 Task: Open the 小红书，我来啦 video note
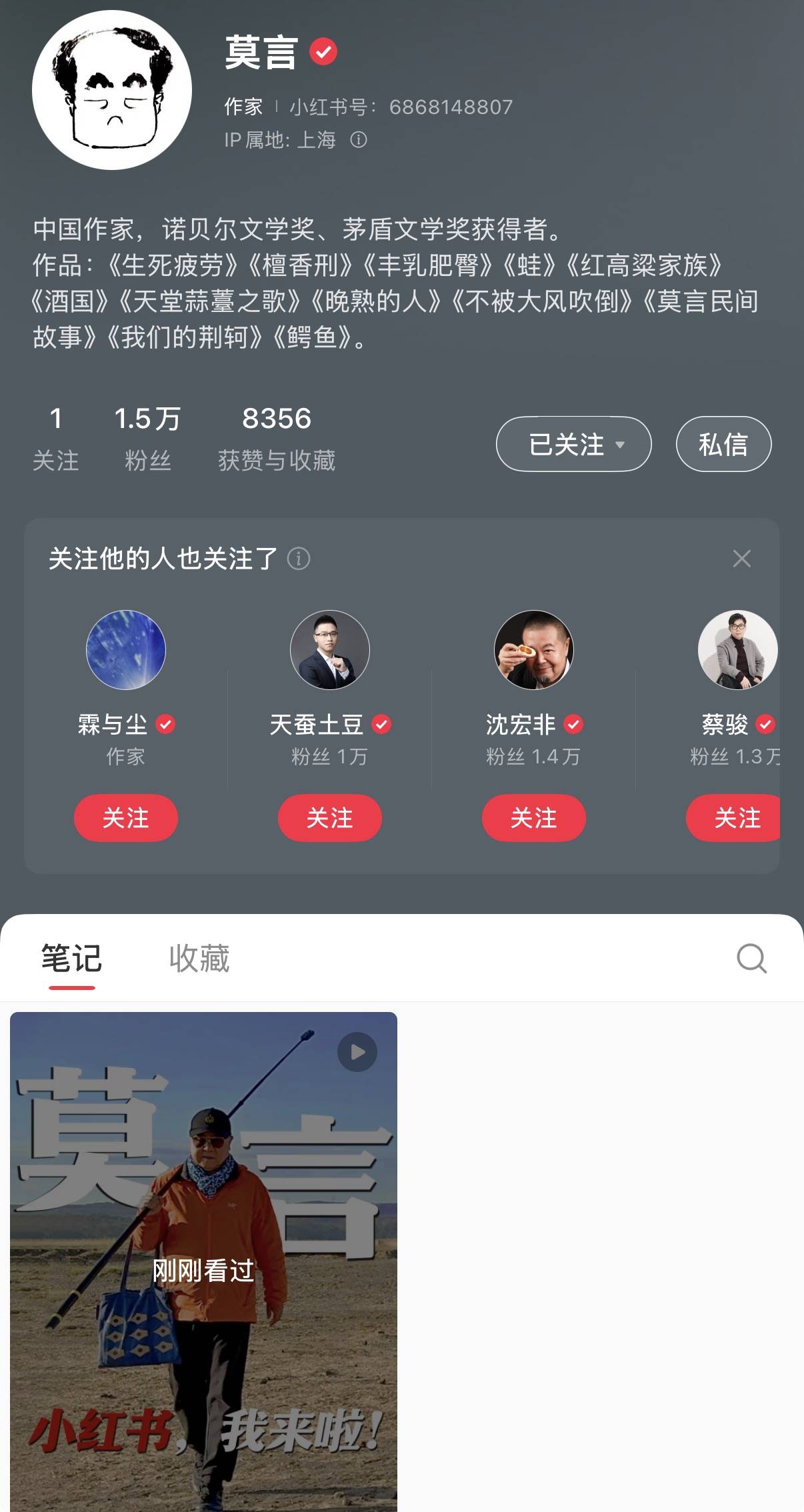(203, 1260)
